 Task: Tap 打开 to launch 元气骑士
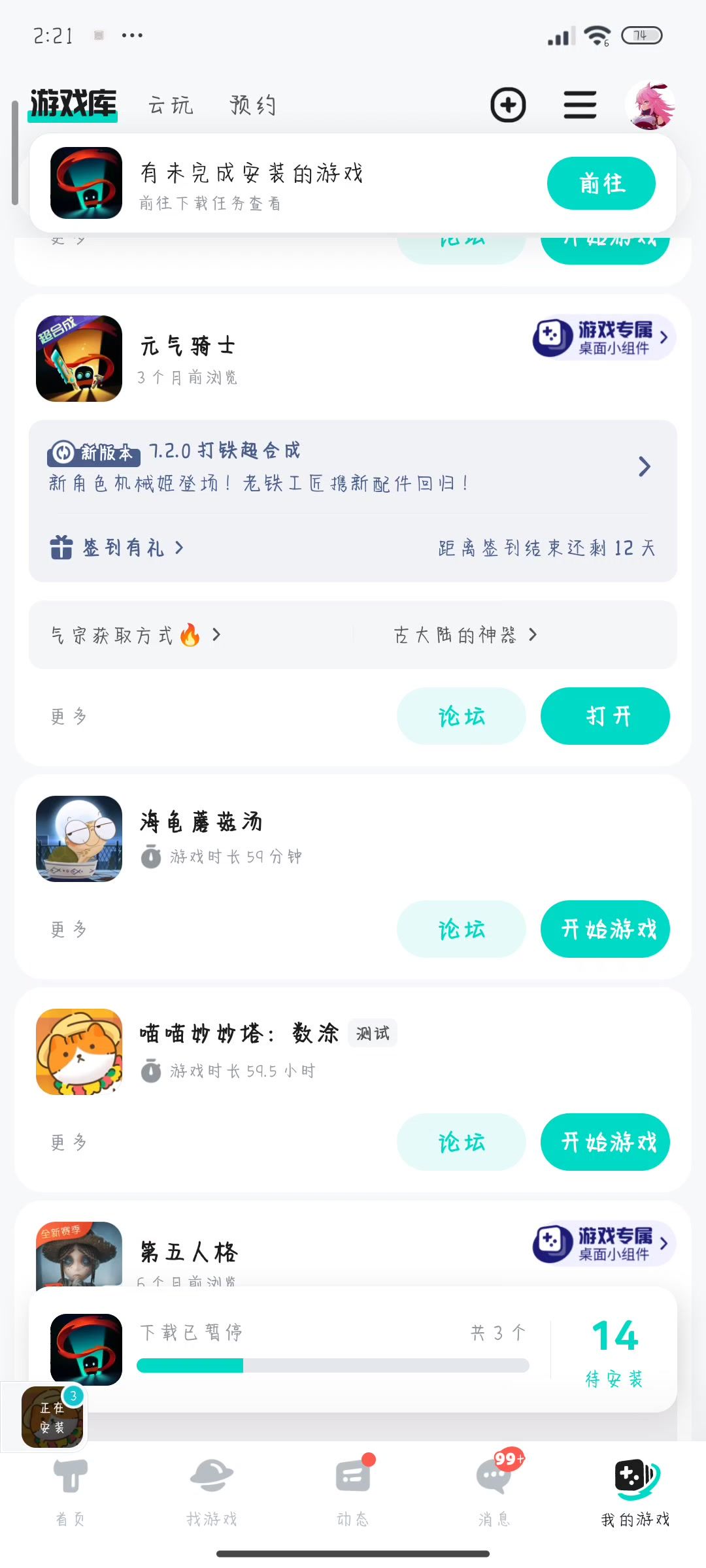[605, 716]
